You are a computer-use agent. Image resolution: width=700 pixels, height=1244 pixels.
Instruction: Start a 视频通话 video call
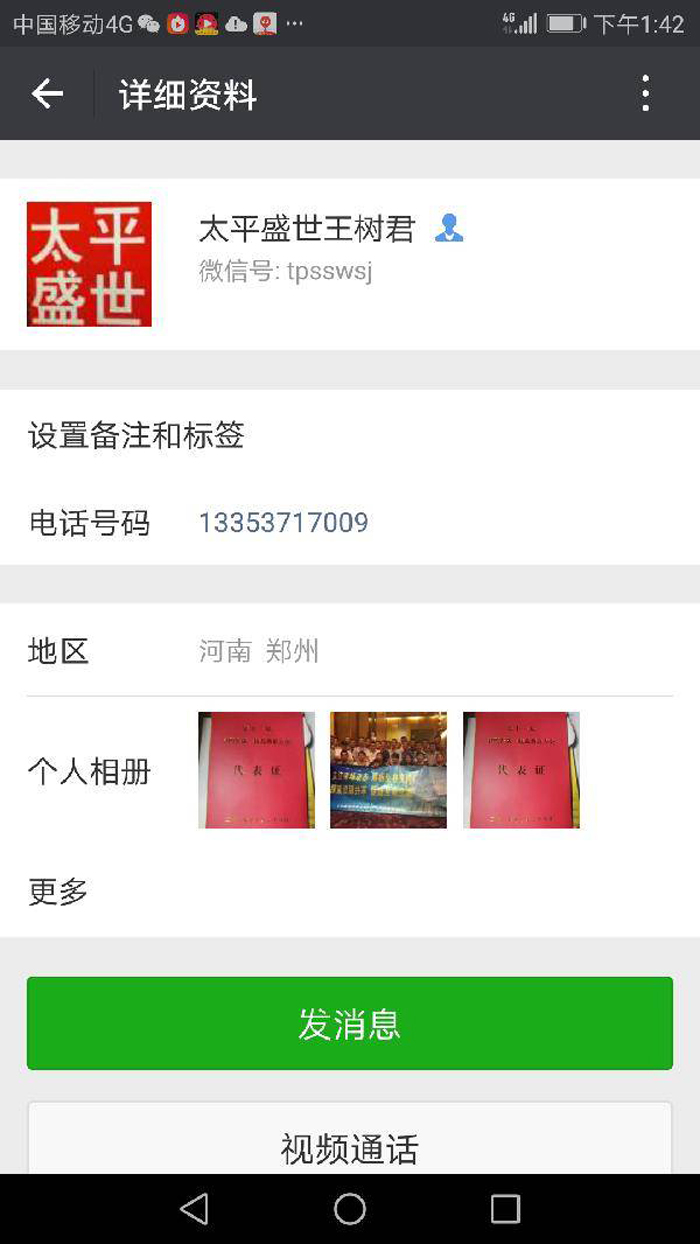coord(349,1146)
